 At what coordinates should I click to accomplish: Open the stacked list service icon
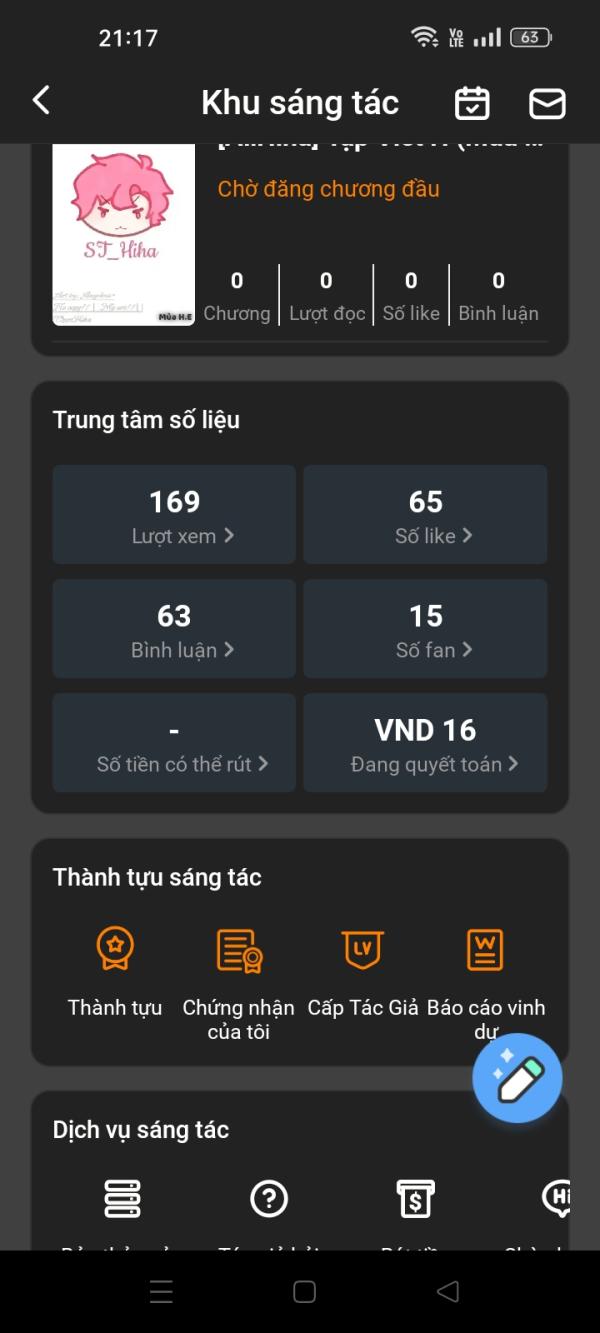pos(123,1197)
